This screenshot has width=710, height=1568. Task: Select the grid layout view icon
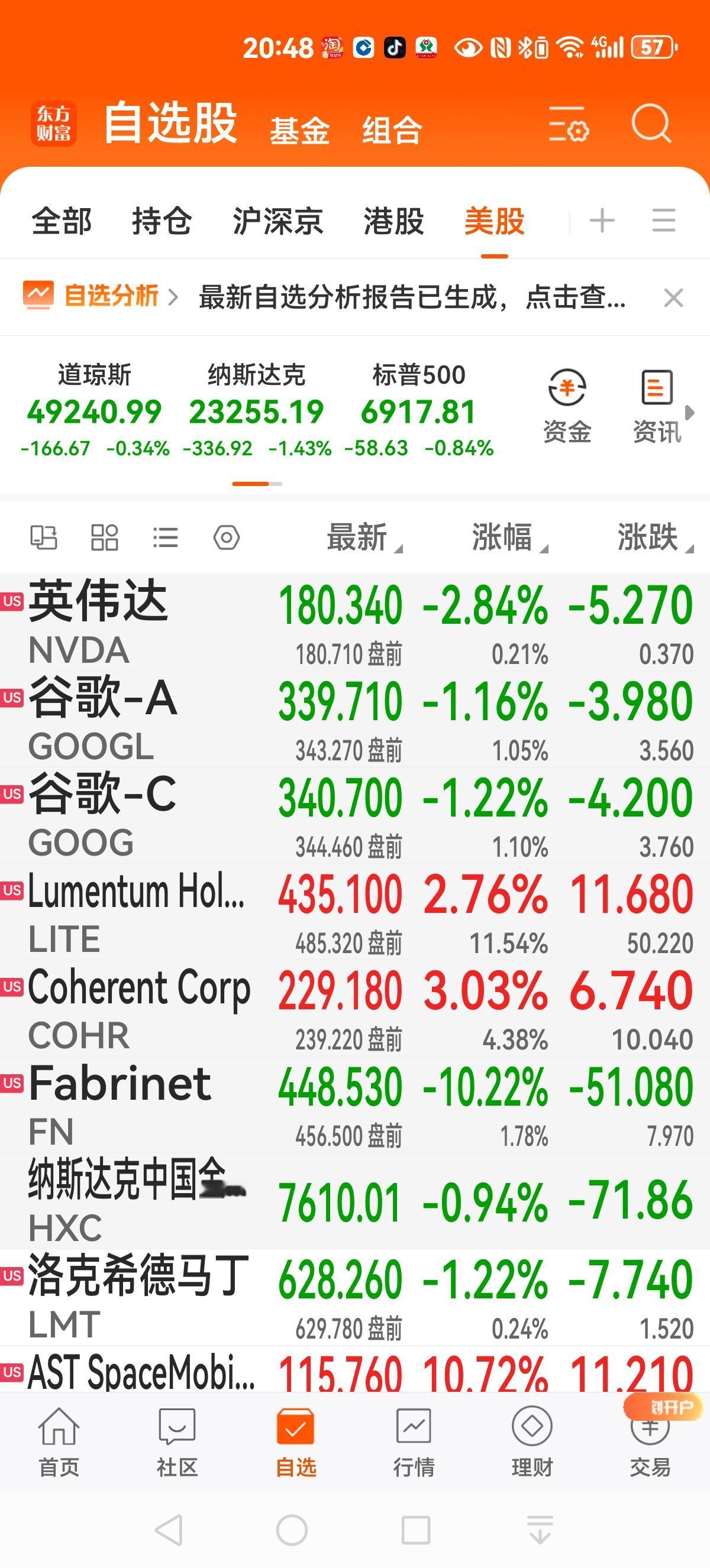[104, 537]
